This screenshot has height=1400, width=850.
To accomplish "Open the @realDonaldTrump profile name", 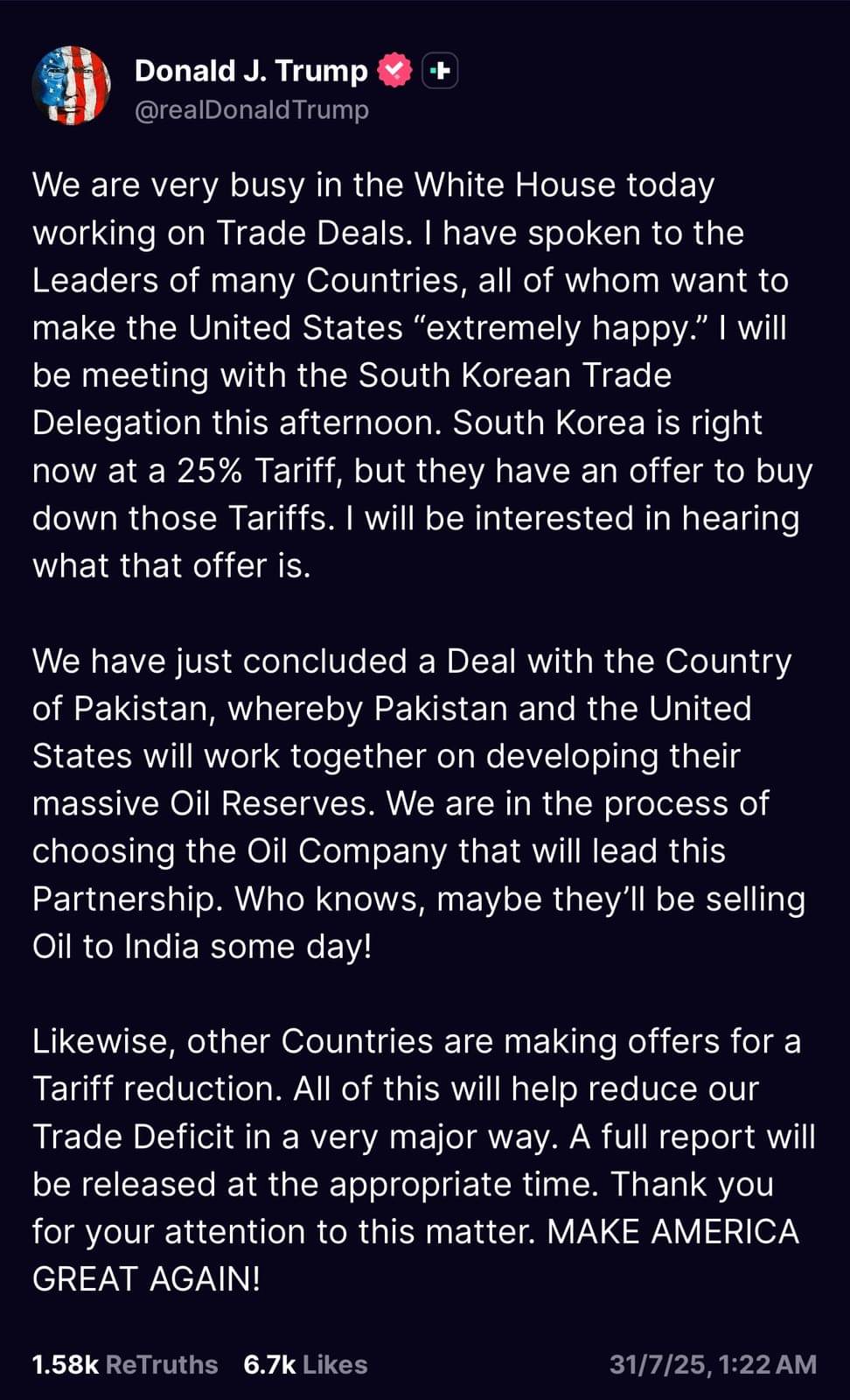I will [x=252, y=110].
